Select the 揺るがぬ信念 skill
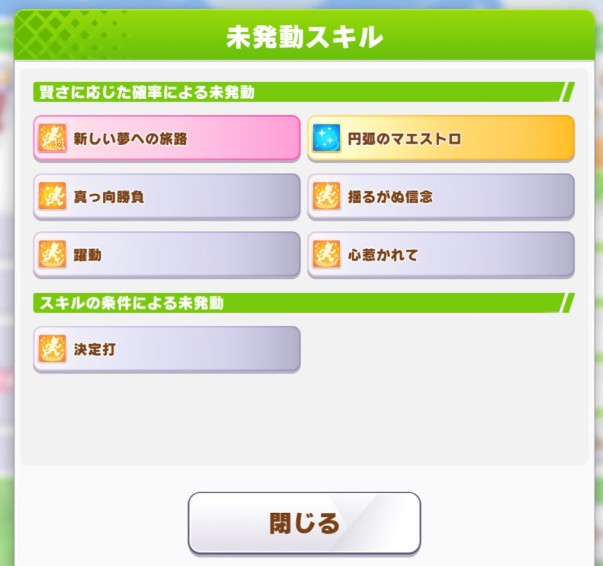 [441, 196]
